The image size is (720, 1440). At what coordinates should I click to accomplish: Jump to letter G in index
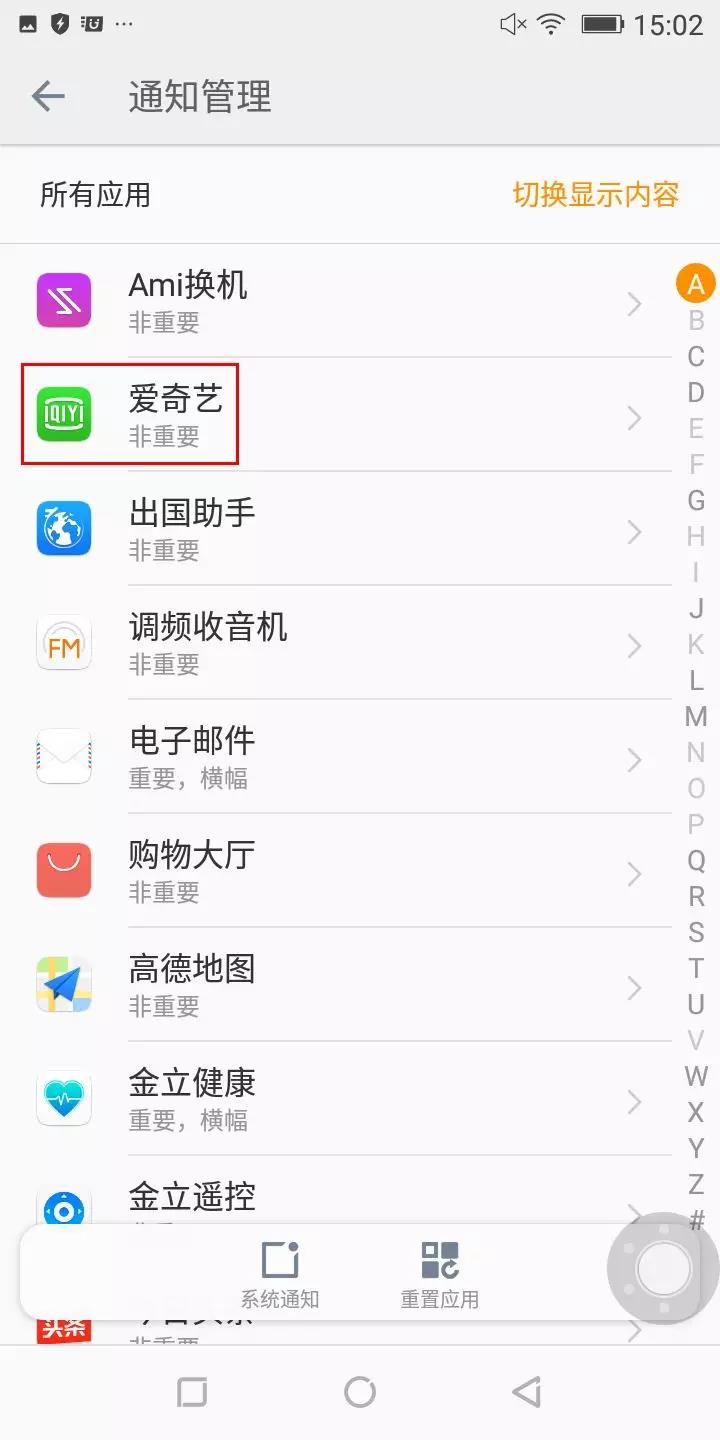(x=696, y=500)
